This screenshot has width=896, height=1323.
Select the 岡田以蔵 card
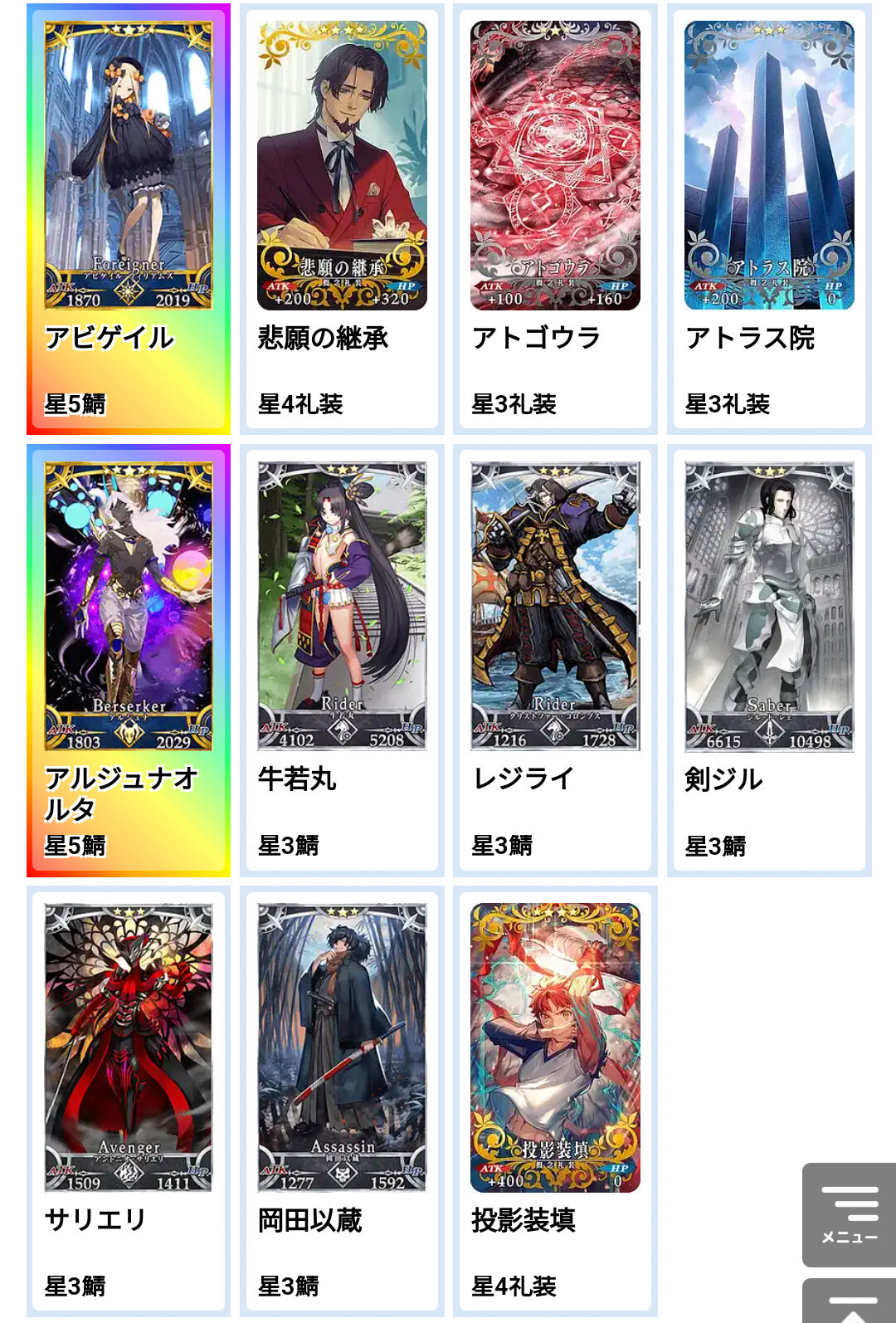342,1101
